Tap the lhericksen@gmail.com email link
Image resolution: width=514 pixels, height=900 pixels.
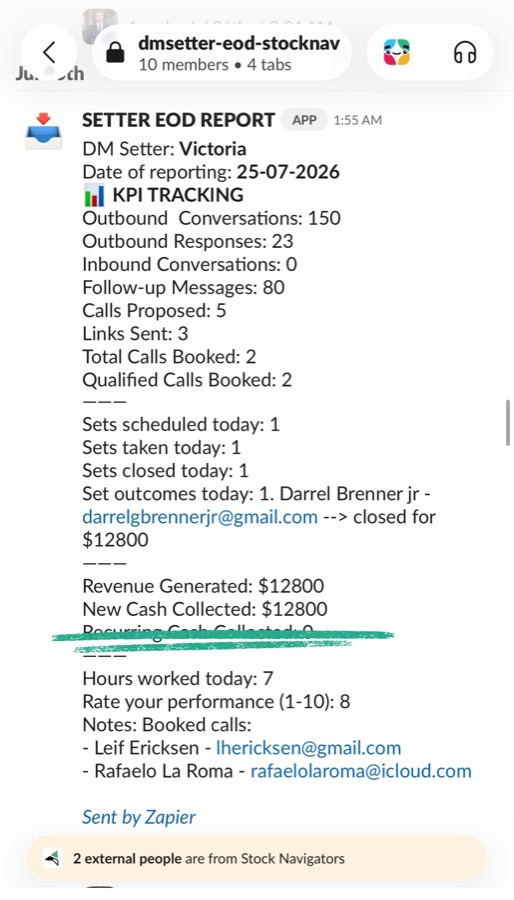pos(307,748)
